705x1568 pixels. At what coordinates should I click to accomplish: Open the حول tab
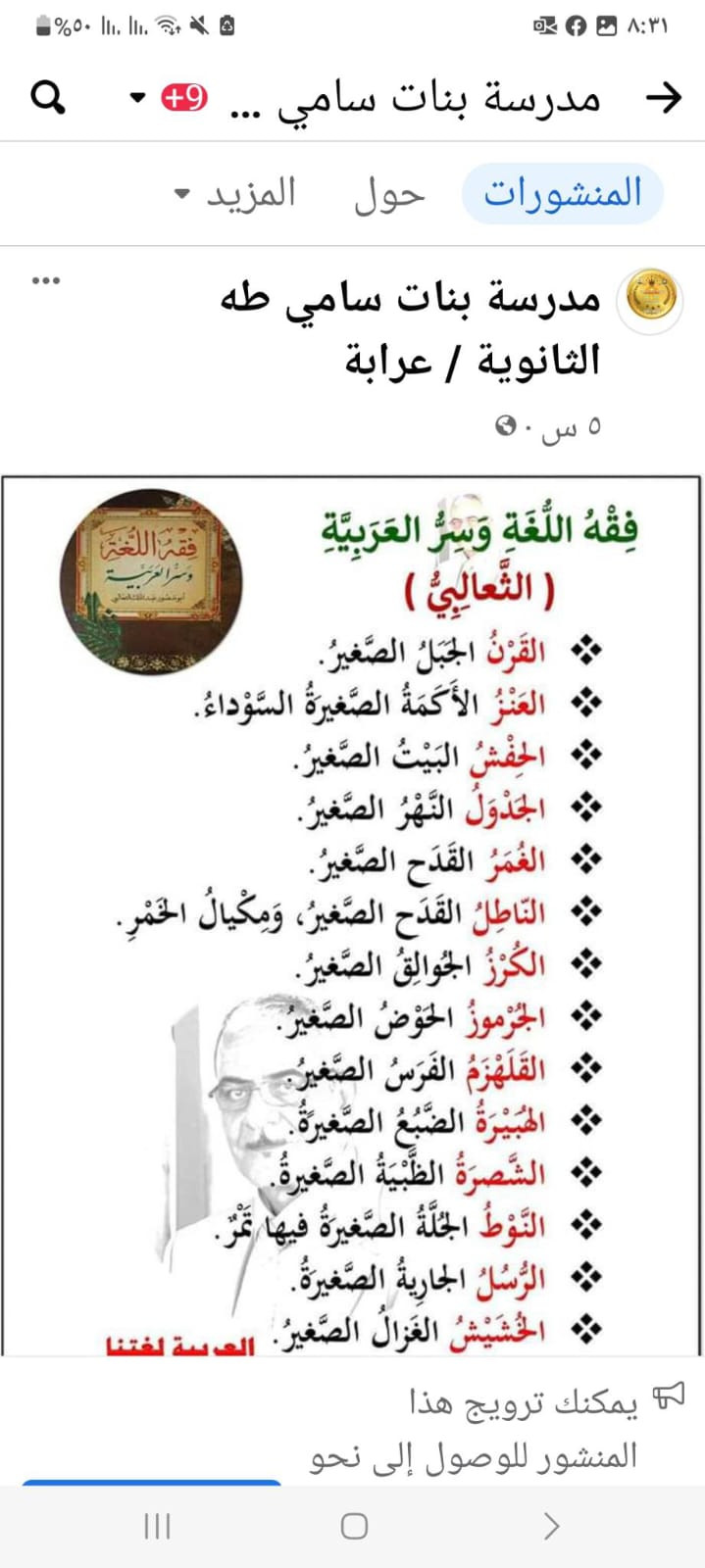coord(389,194)
